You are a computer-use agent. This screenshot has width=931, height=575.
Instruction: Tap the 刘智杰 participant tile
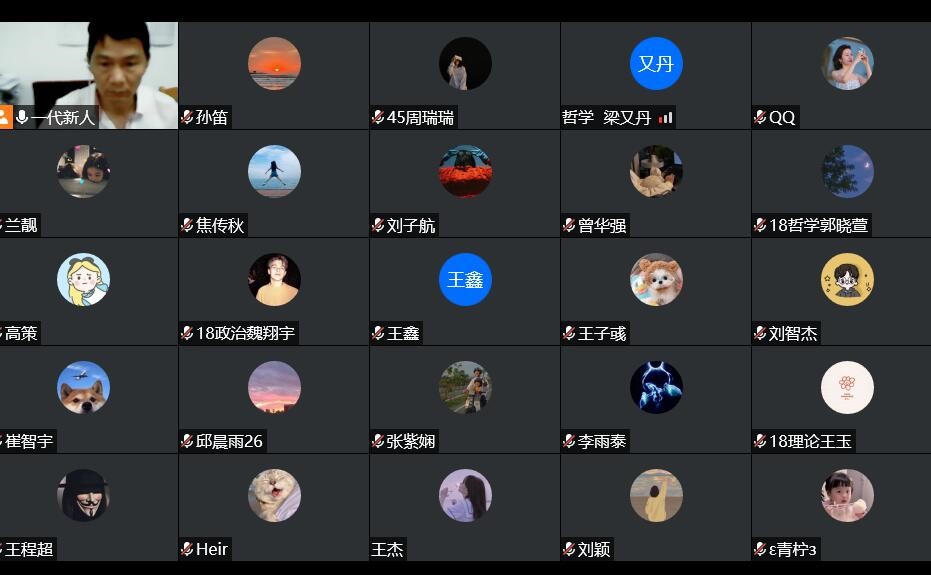point(847,291)
